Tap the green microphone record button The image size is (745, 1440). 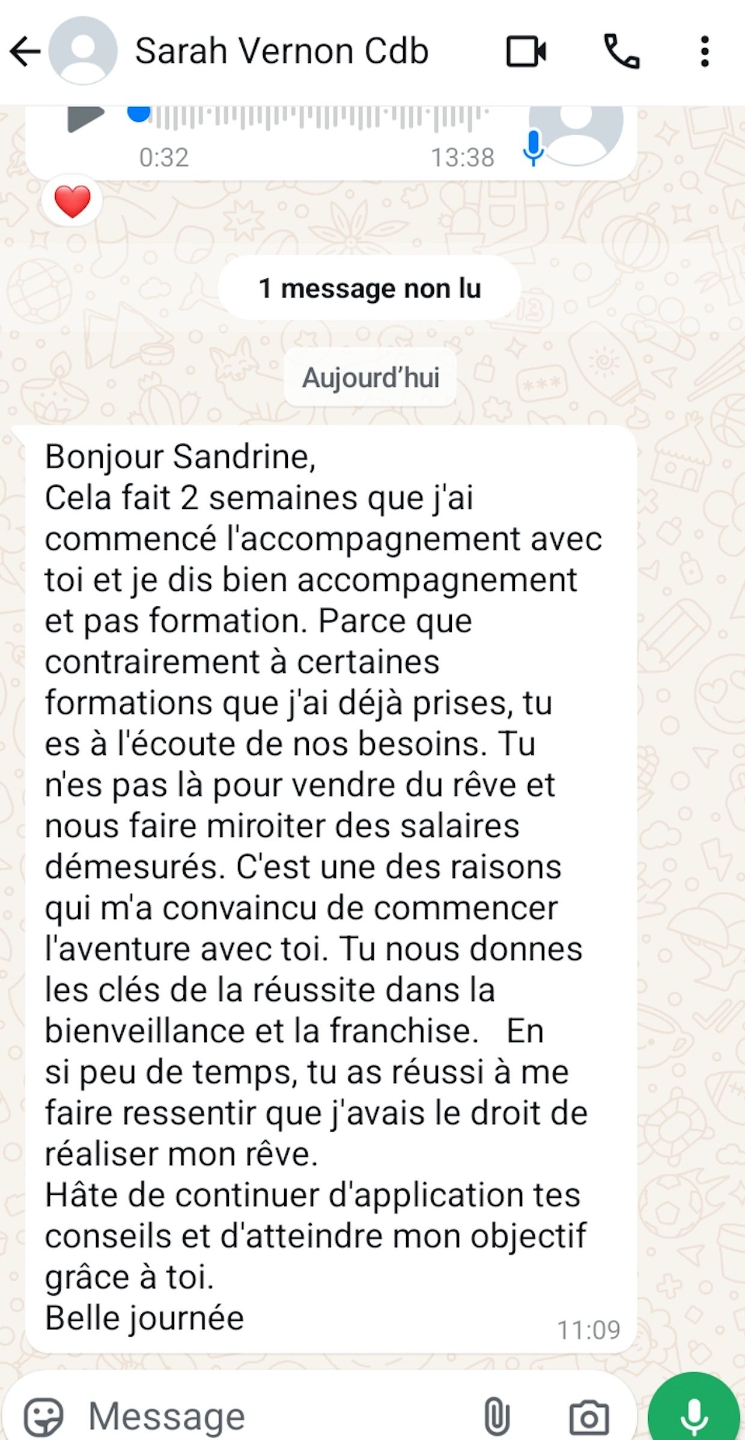[x=694, y=1414]
